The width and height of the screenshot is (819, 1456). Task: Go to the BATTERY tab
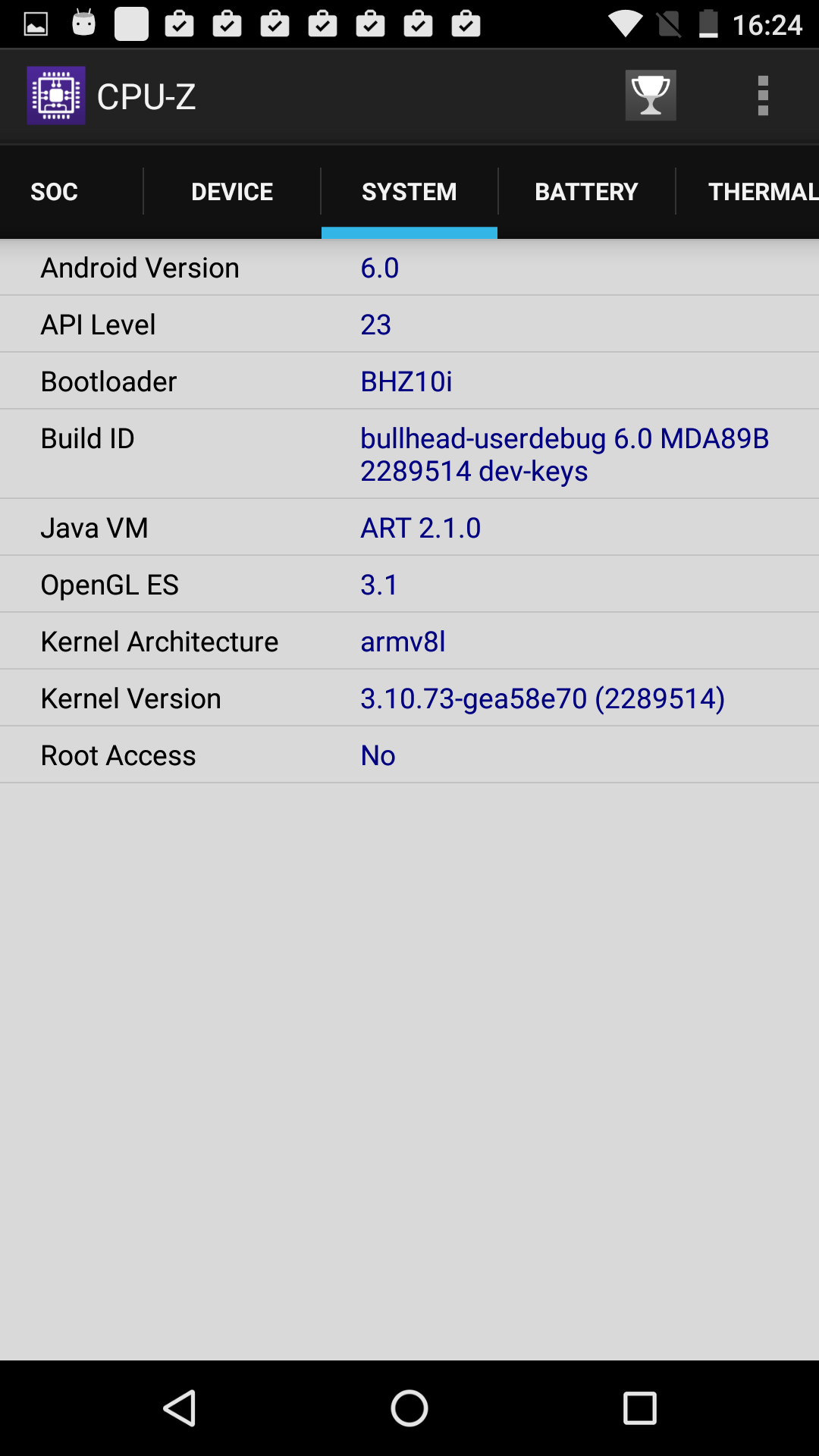[586, 191]
